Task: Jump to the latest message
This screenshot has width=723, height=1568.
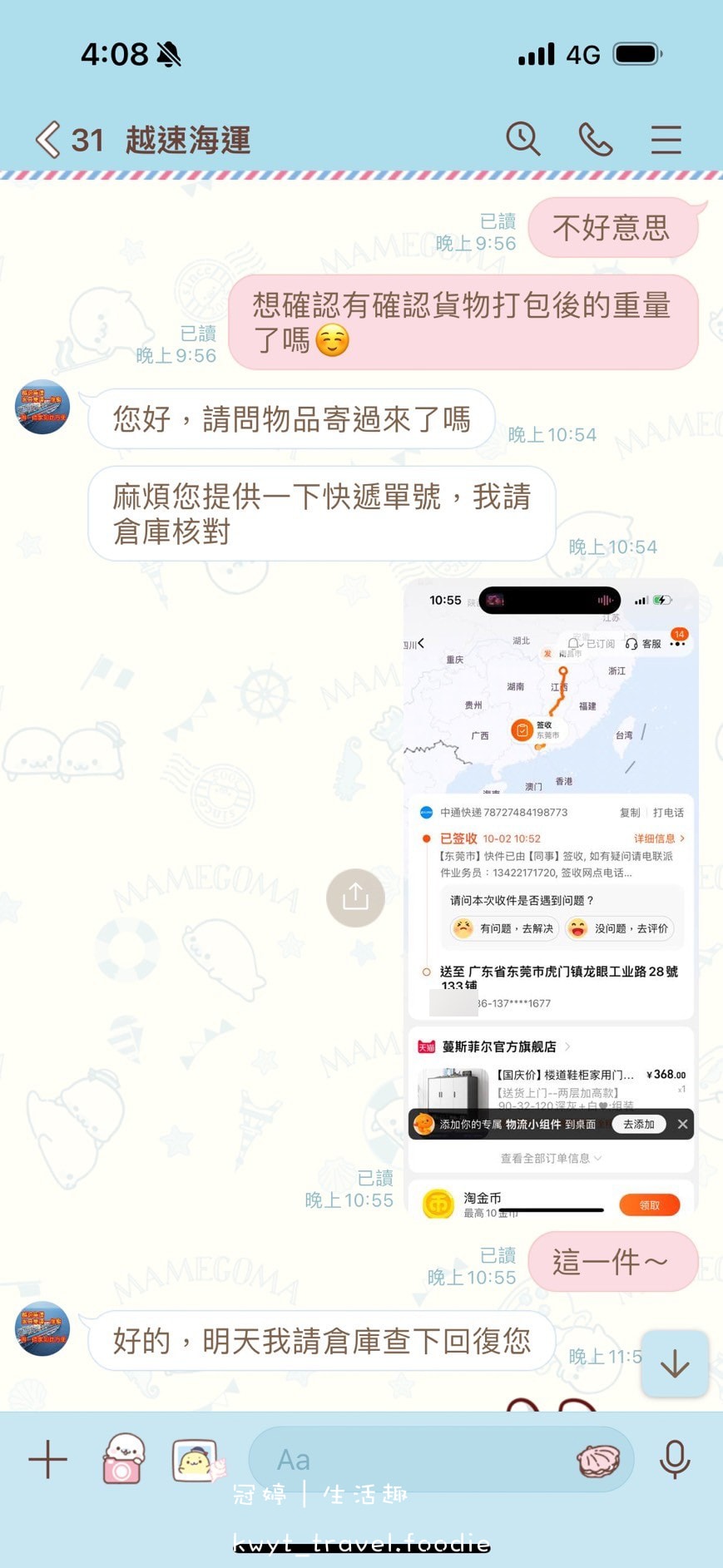Action: (x=674, y=1364)
